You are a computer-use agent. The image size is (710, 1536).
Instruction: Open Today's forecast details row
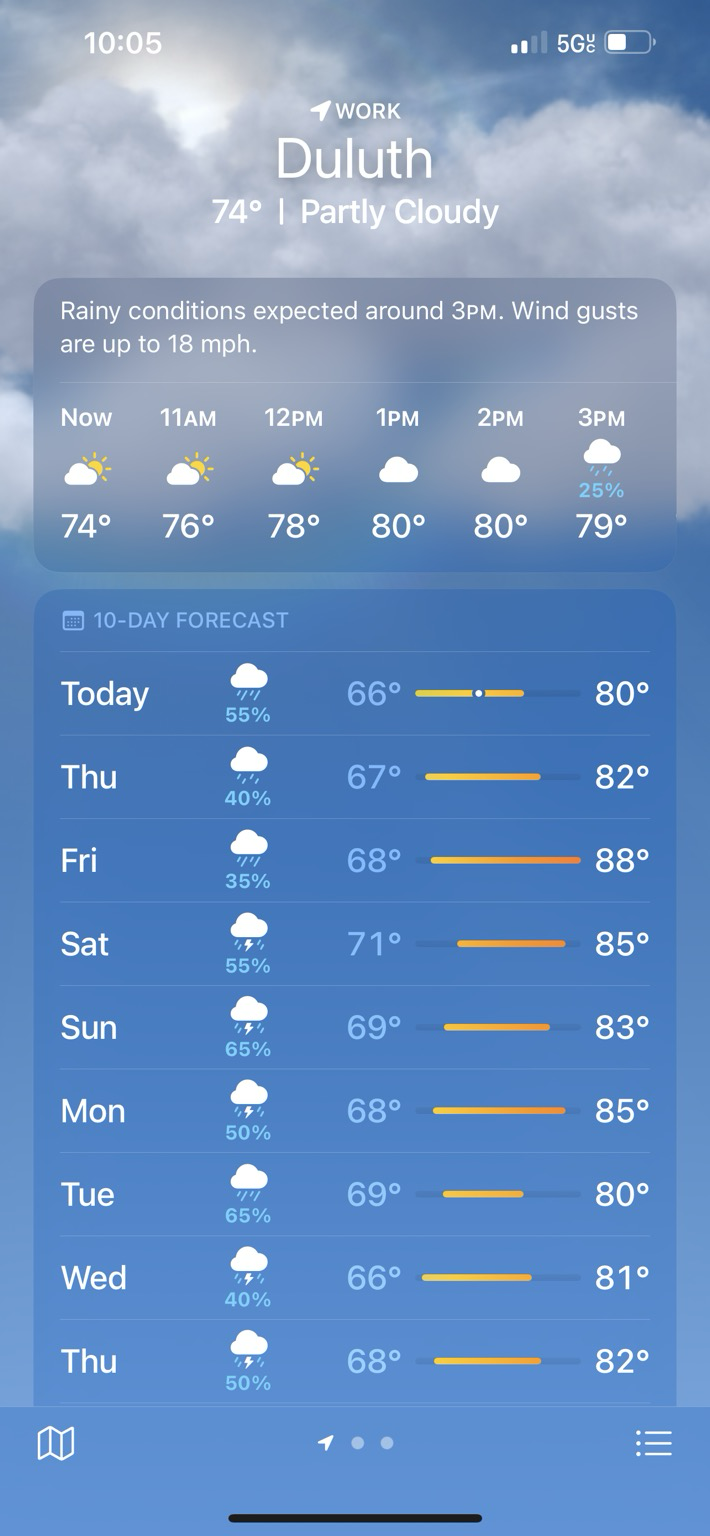(355, 694)
